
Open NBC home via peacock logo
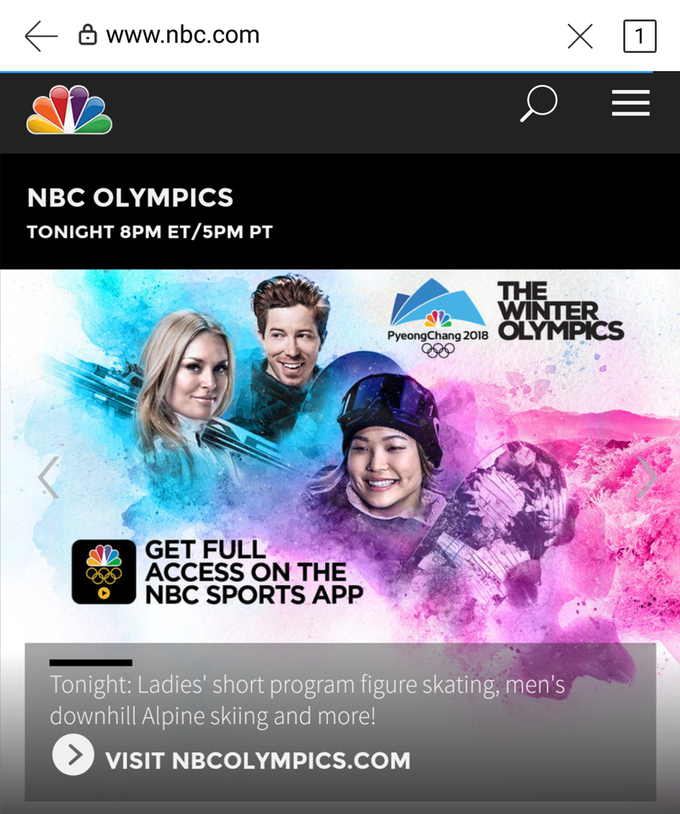click(x=69, y=110)
